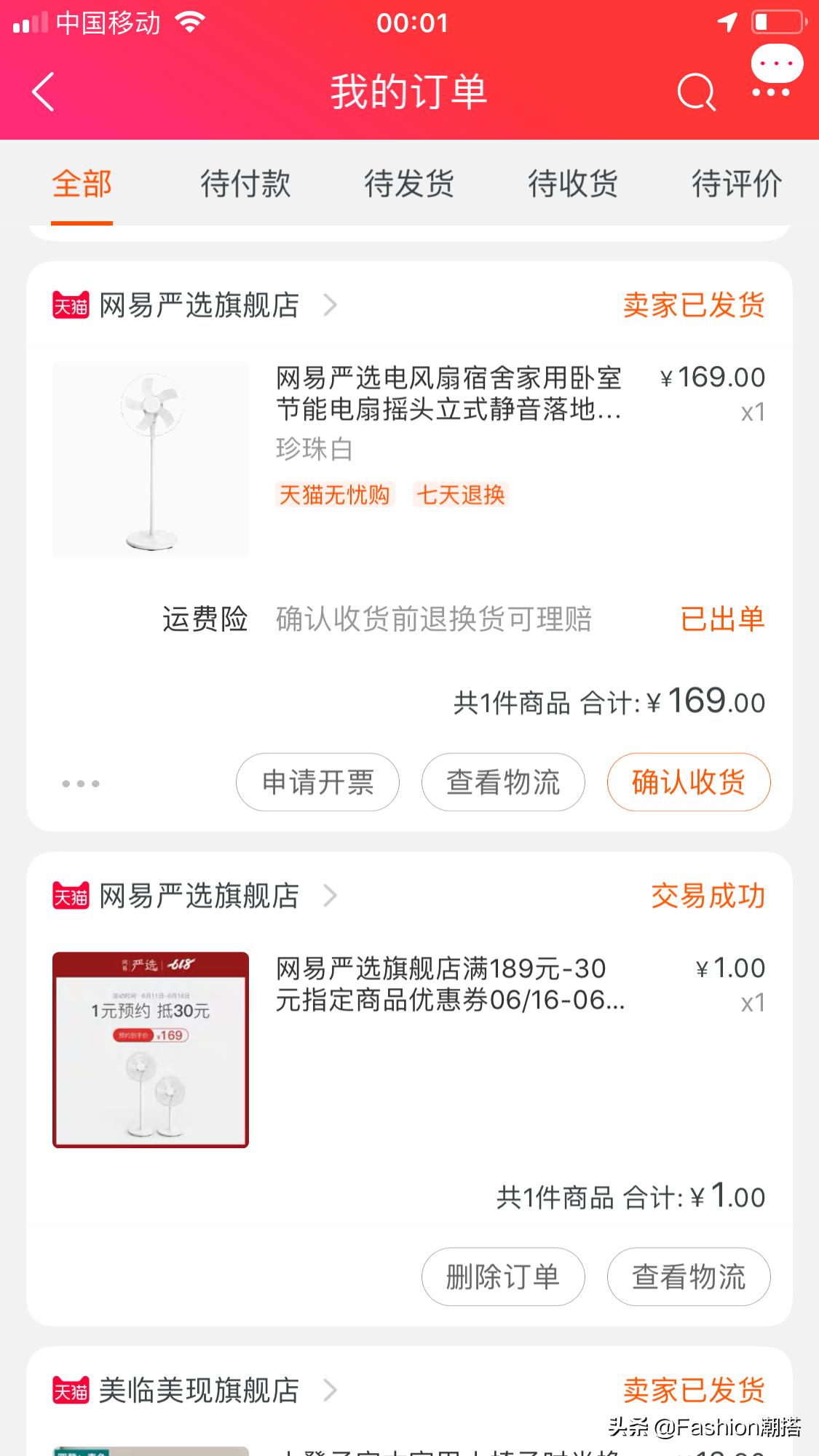Viewport: 819px width, 1456px height.
Task: Expand 美临美现旗舰店 store via chevron
Action: [x=329, y=1391]
